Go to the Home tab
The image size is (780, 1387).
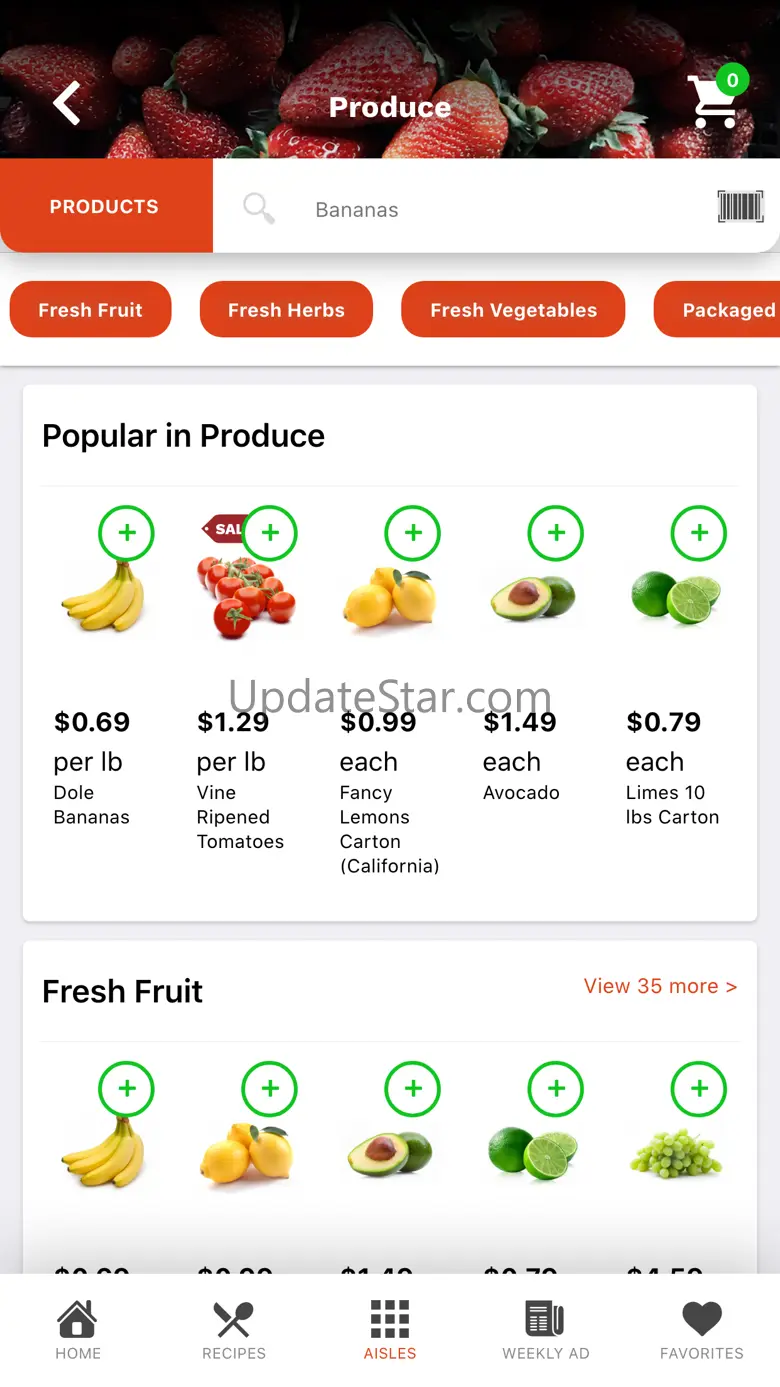click(78, 1330)
